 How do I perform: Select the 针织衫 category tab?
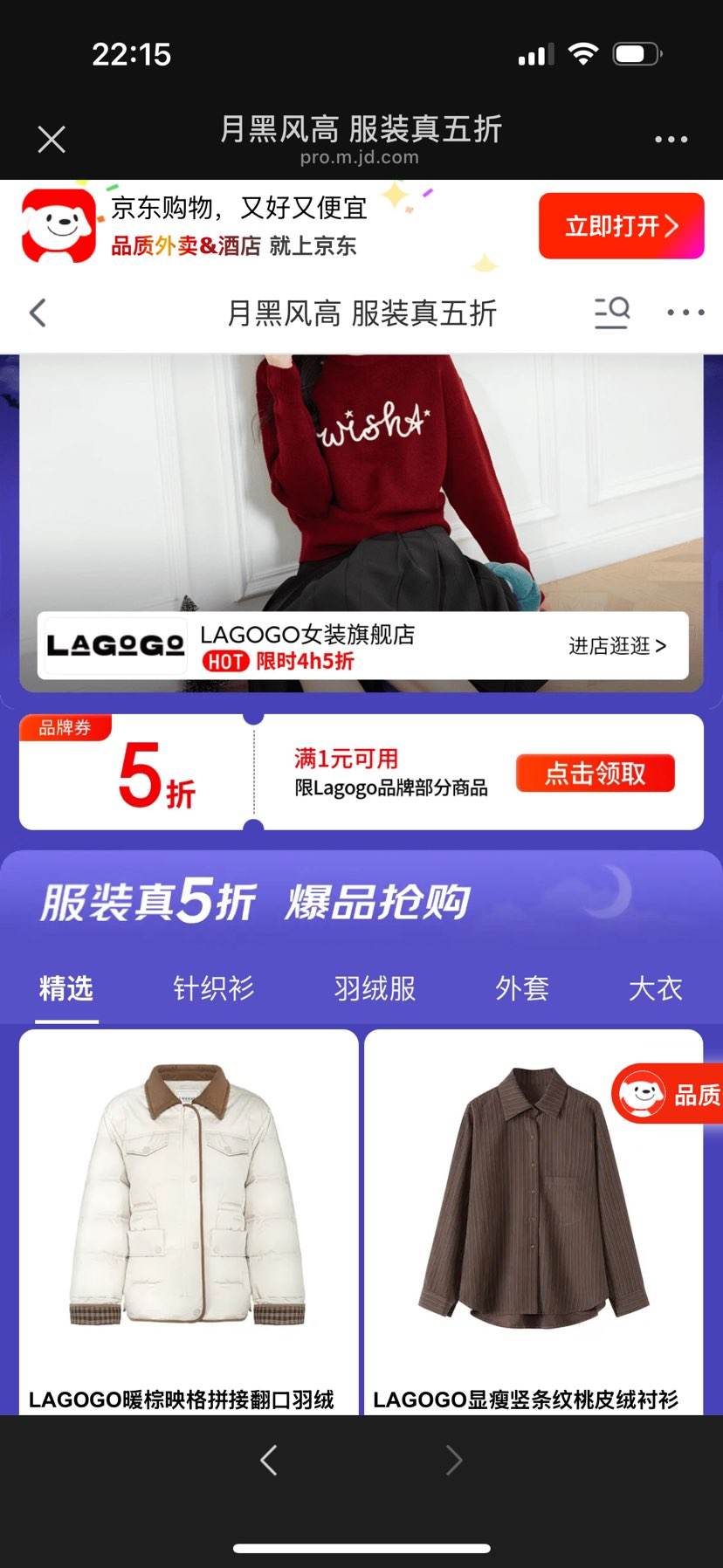point(214,987)
